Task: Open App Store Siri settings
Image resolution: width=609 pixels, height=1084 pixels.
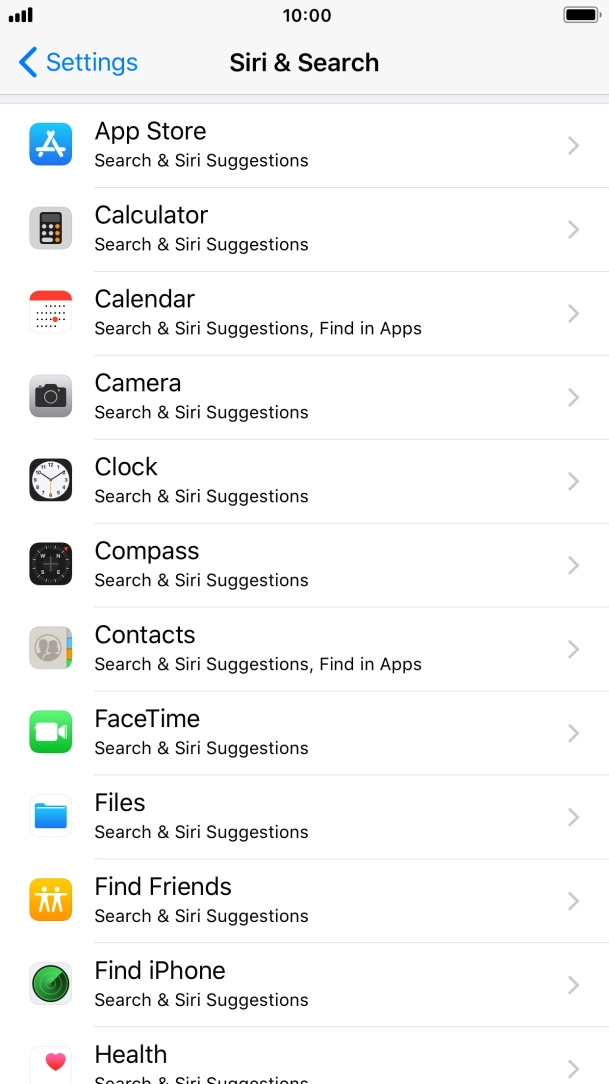Action: pos(304,145)
